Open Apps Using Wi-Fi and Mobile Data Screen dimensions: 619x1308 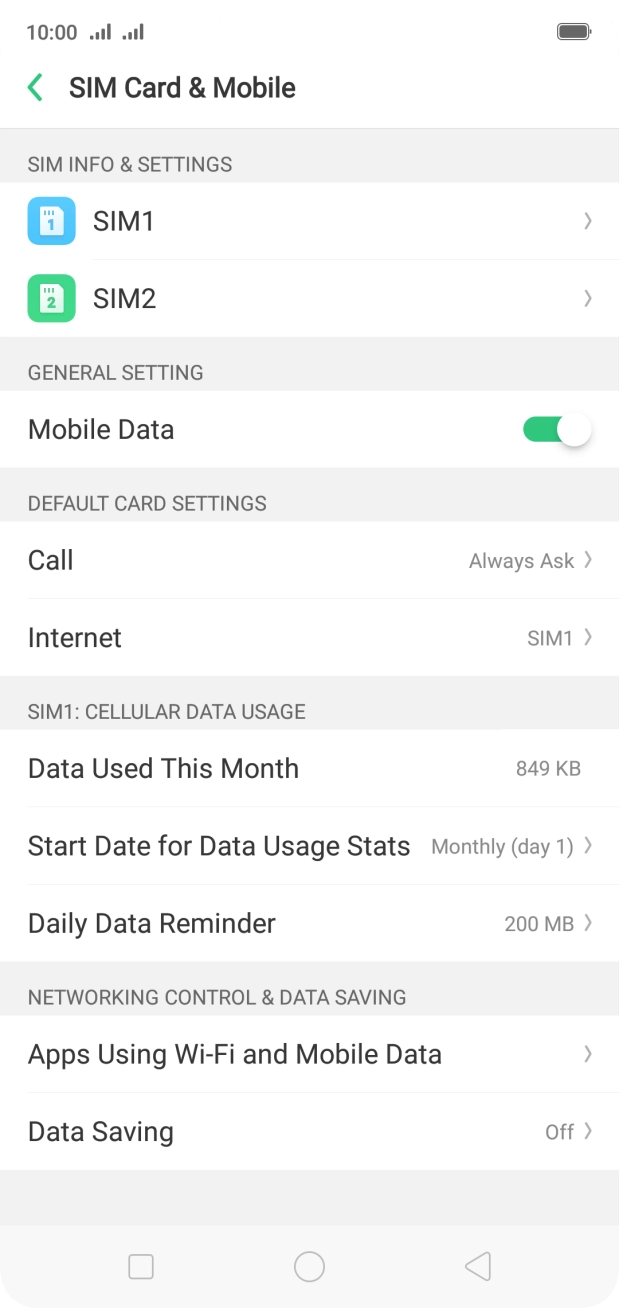click(x=309, y=1054)
